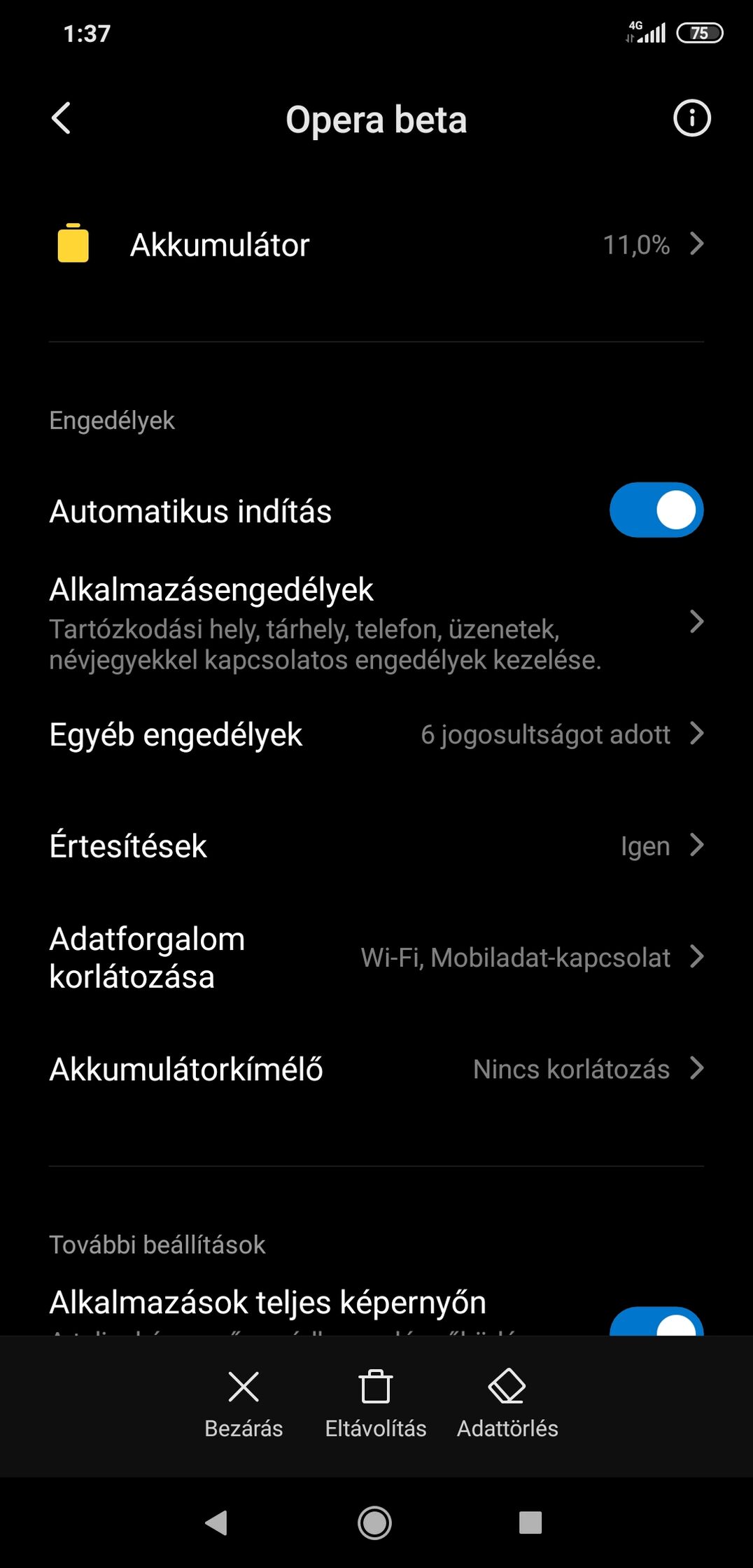Image resolution: width=753 pixels, height=1568 pixels.
Task: Open Akkumulátorkímélő settings
Action: [376, 1069]
